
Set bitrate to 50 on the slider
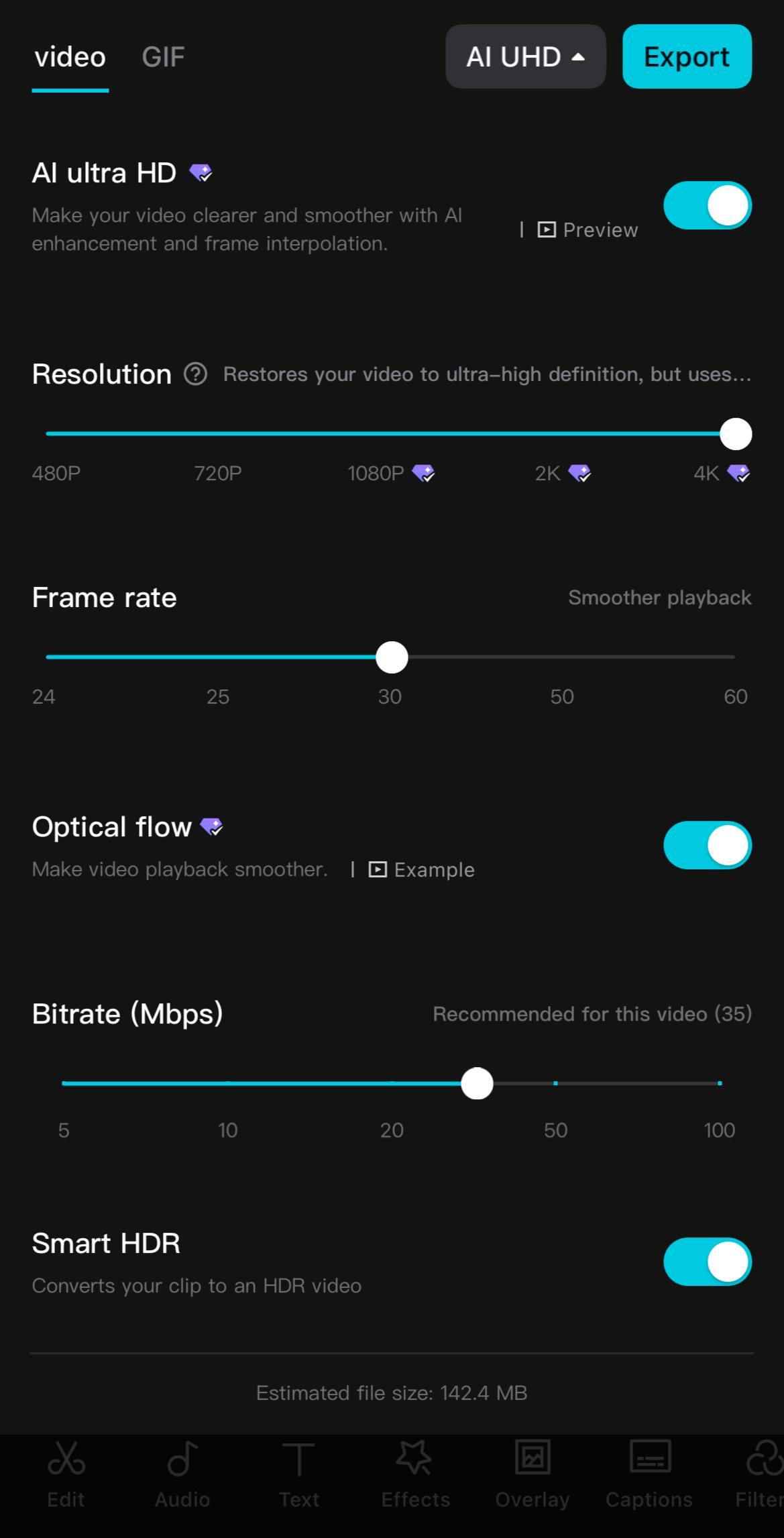pos(555,1083)
